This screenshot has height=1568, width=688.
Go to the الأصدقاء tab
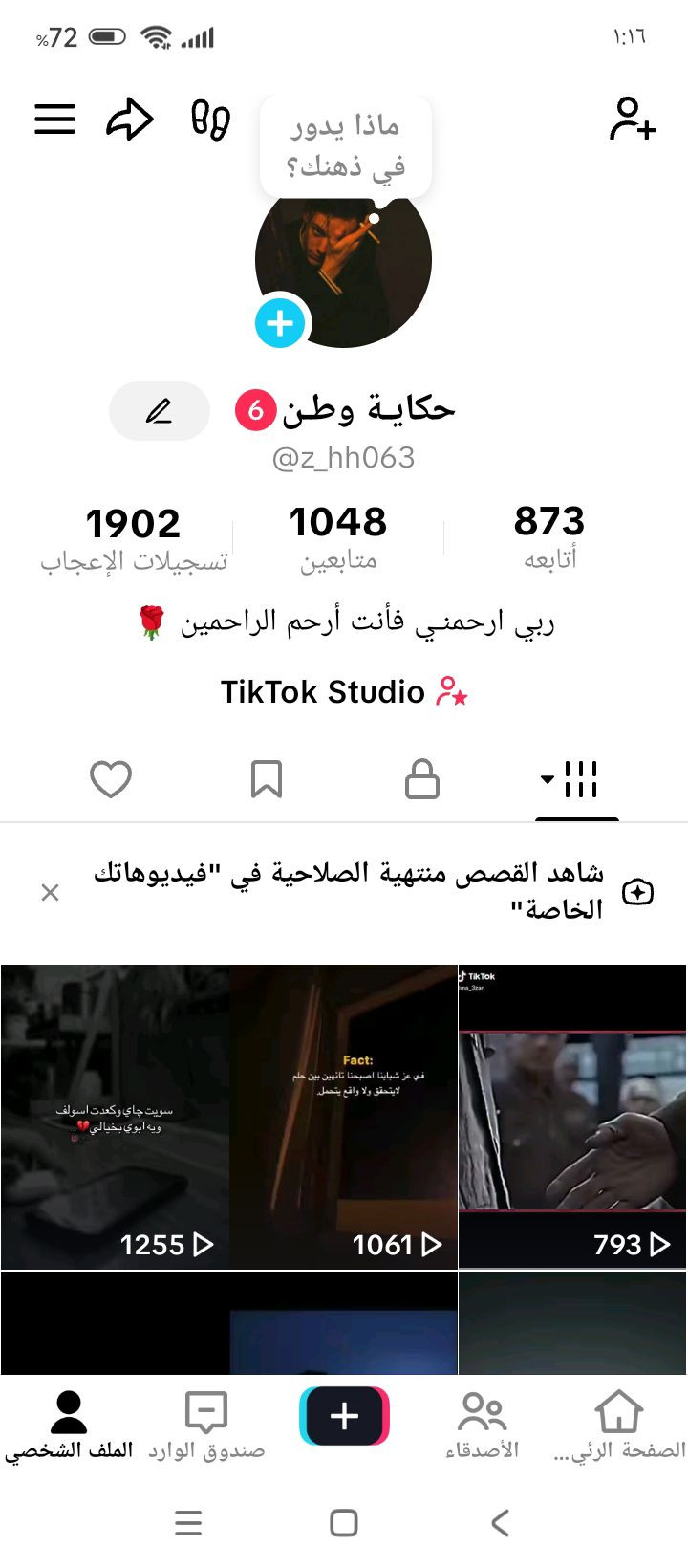pyautogui.click(x=482, y=1425)
